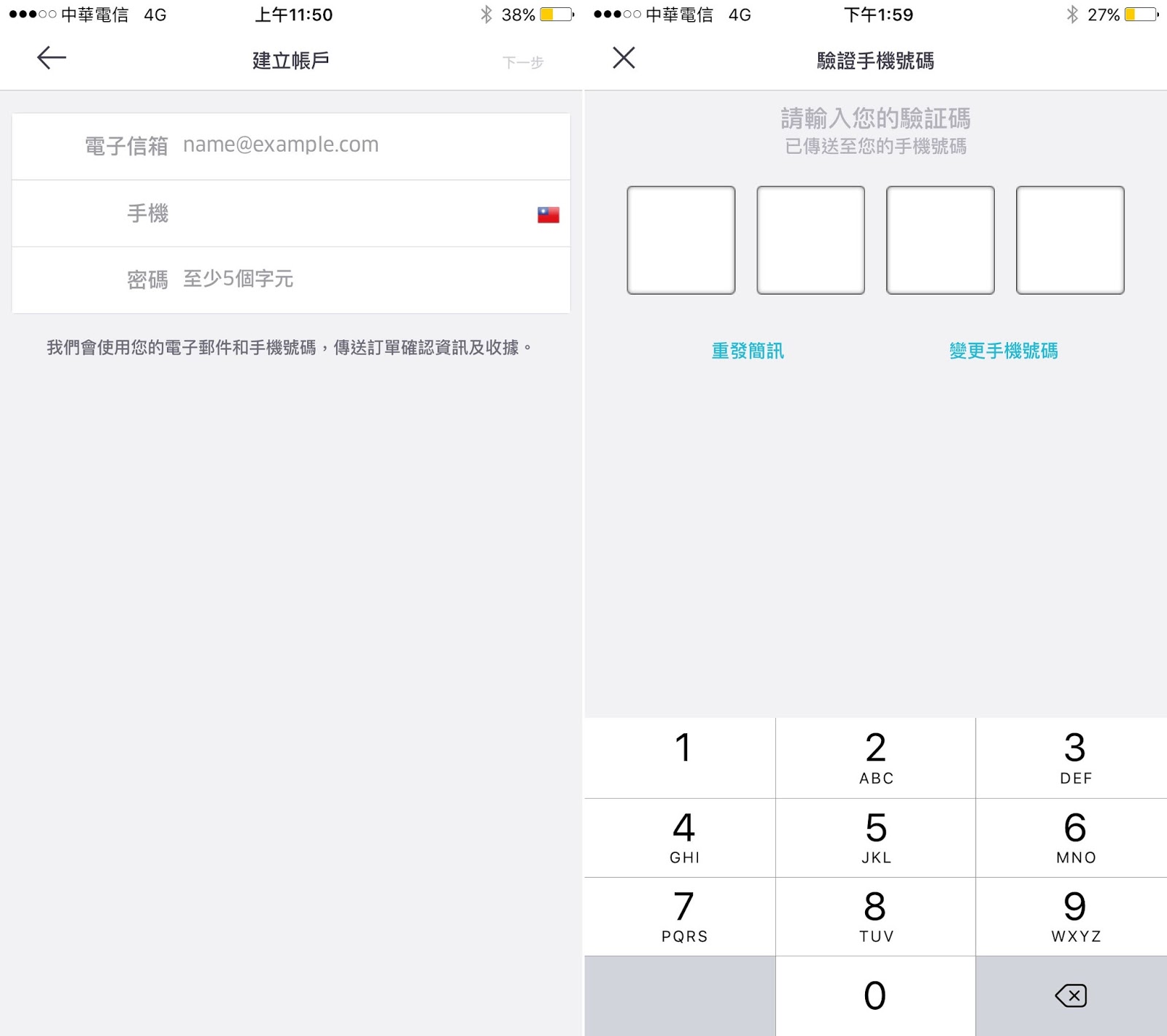Tap 重發簡訊 to resend the SMS
Screen dimensions: 1167x1036
[748, 351]
